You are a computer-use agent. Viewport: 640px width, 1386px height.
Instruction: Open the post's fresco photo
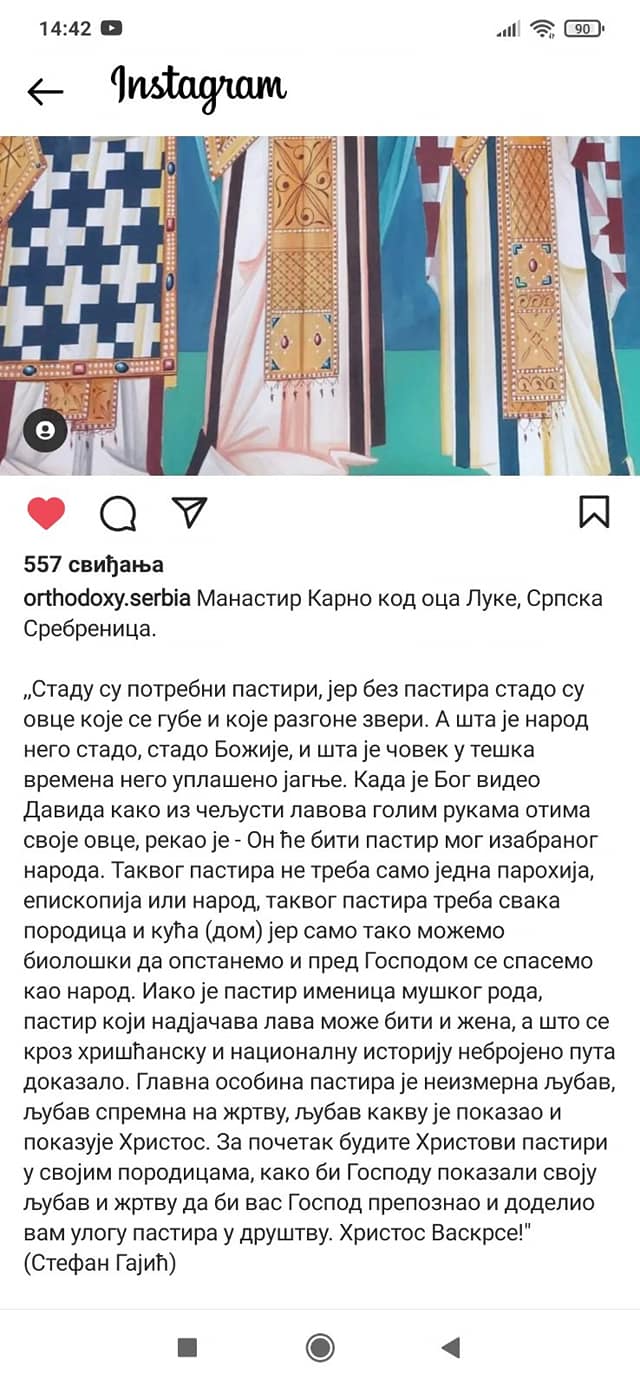320,305
